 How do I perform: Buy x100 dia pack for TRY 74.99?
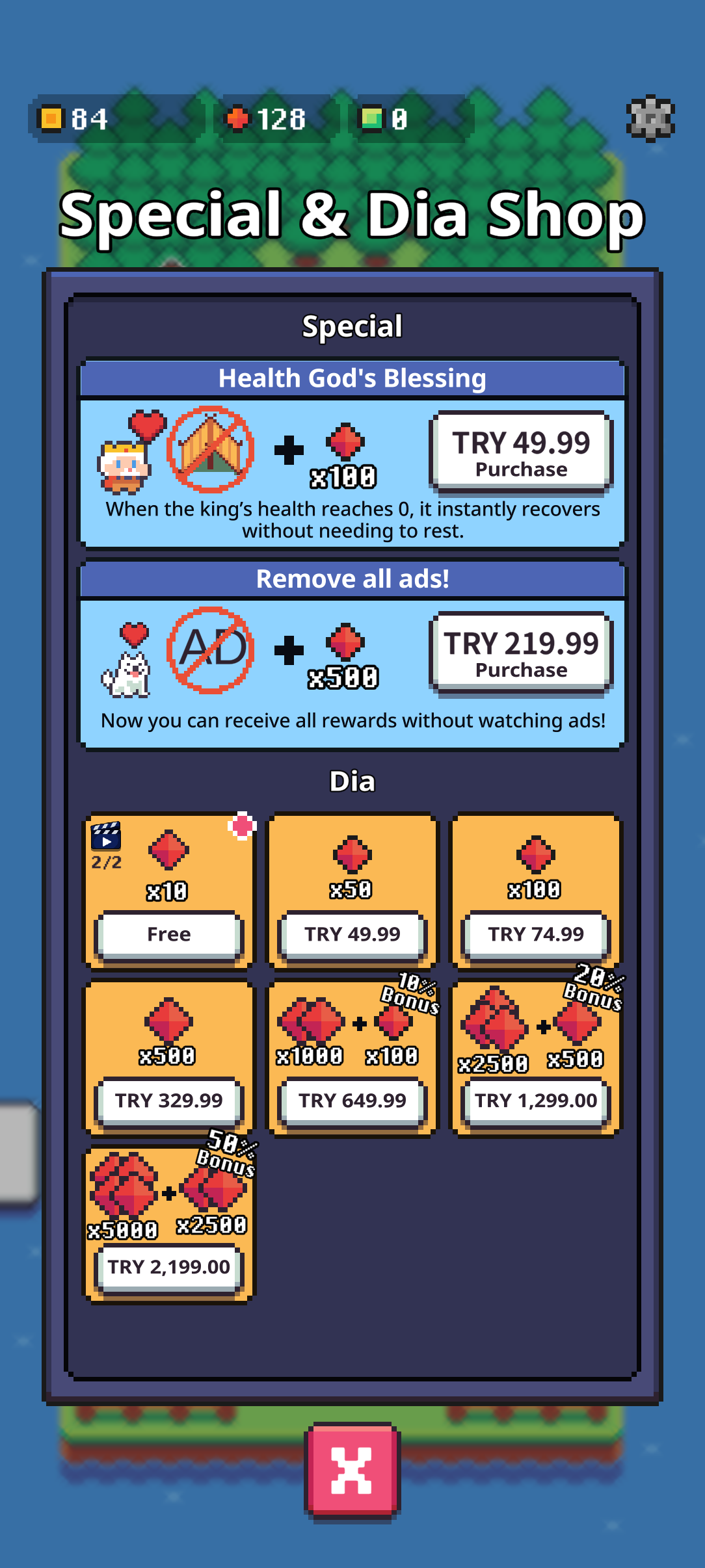tap(536, 934)
